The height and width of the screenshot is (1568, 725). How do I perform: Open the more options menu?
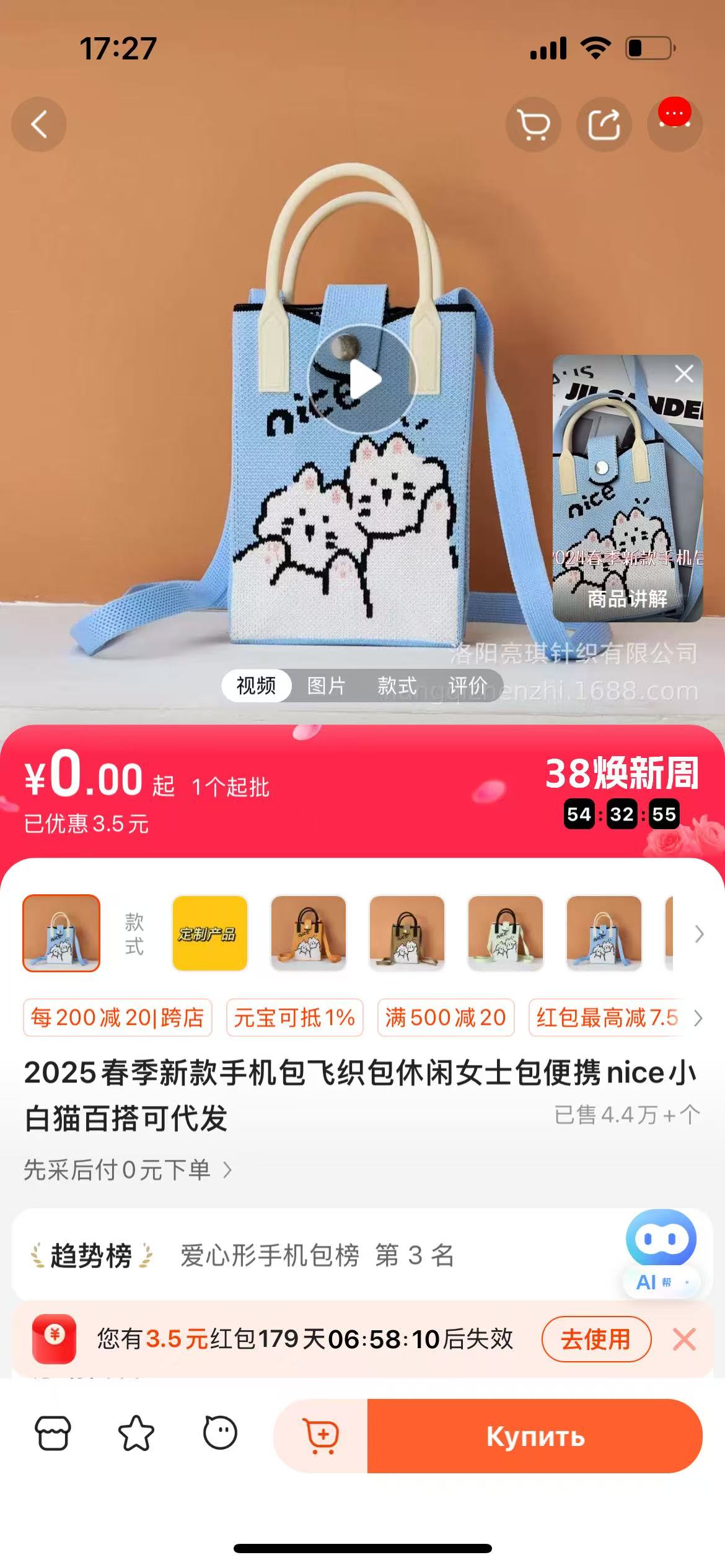[x=674, y=123]
